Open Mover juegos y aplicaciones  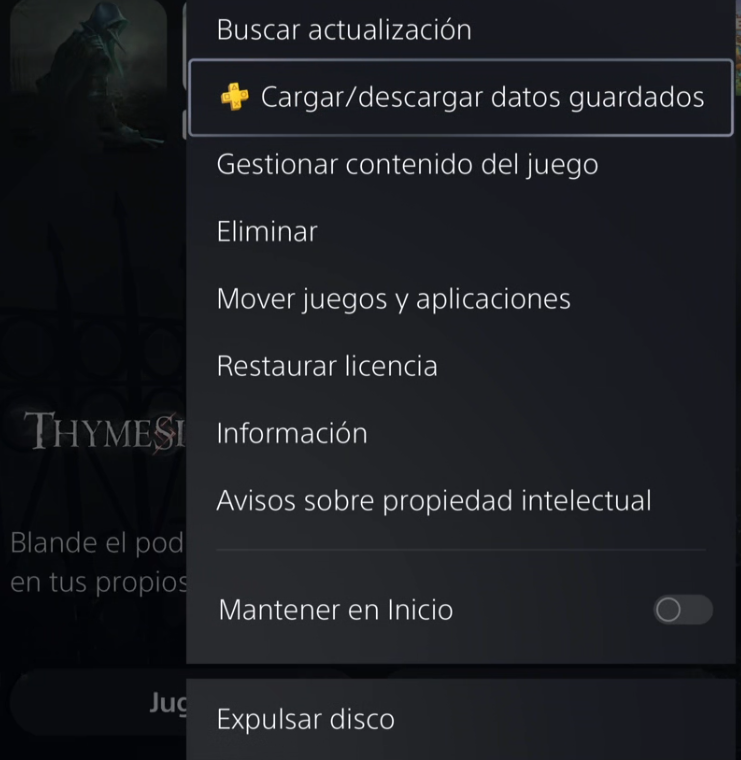click(393, 299)
